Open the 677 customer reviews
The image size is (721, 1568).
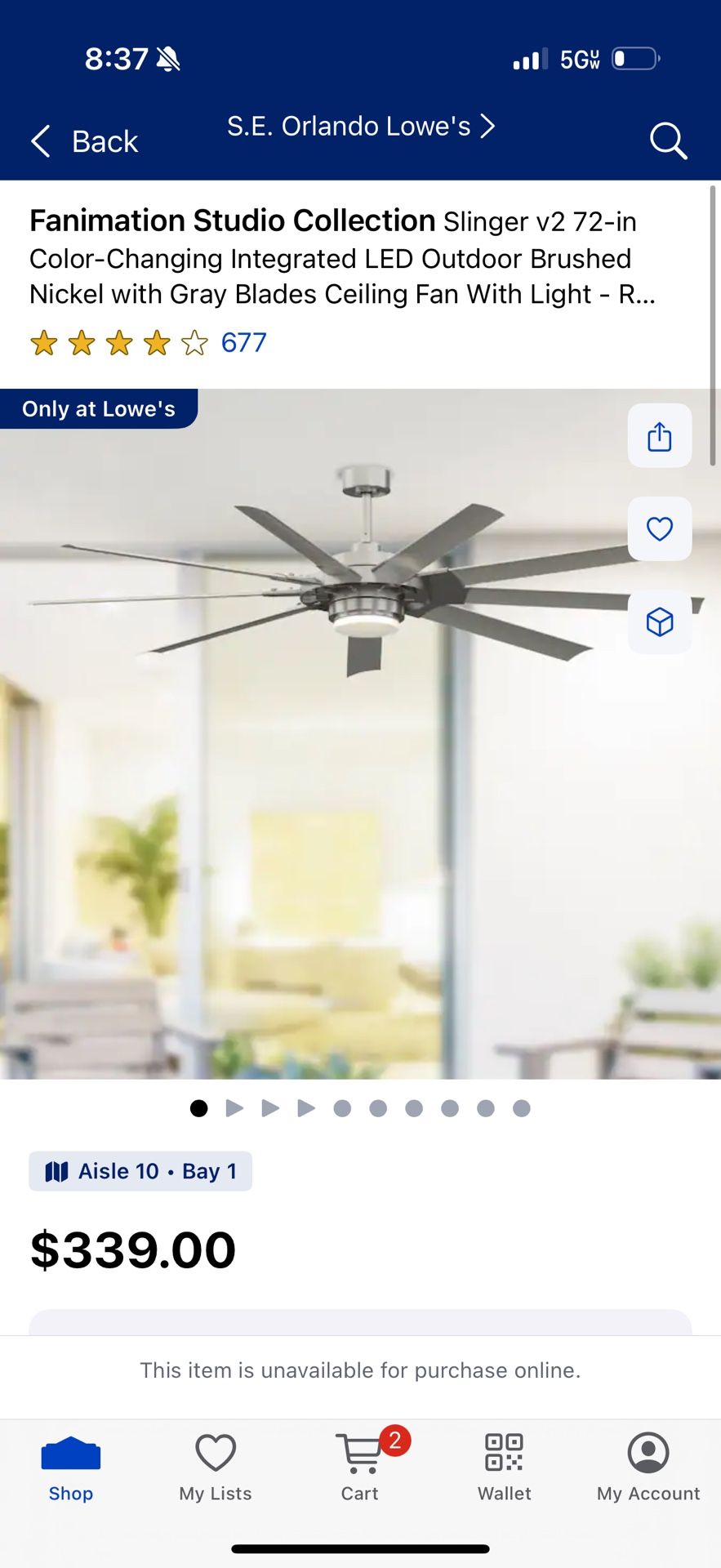[x=243, y=343]
